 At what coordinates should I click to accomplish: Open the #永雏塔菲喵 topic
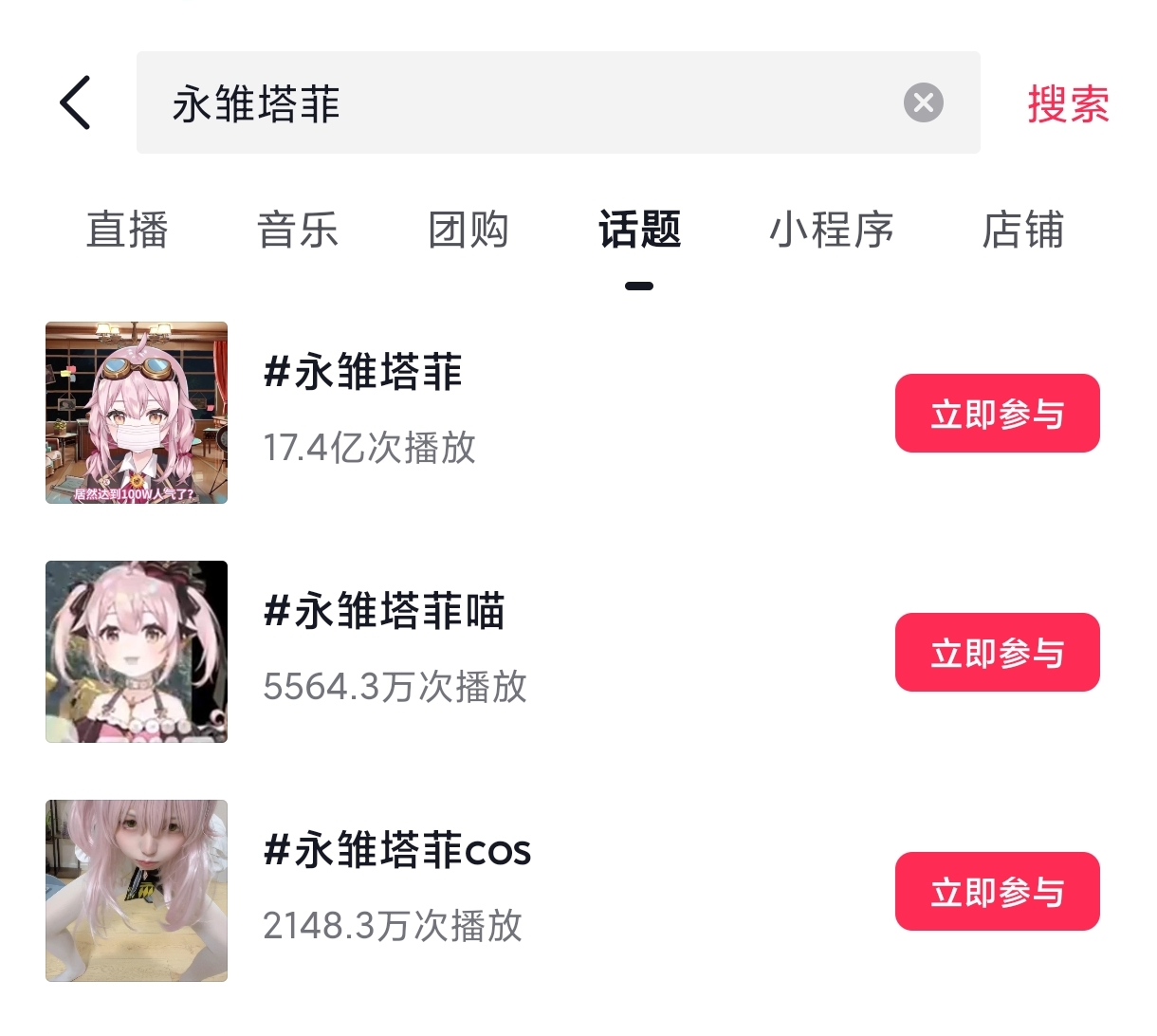pyautogui.click(x=384, y=611)
